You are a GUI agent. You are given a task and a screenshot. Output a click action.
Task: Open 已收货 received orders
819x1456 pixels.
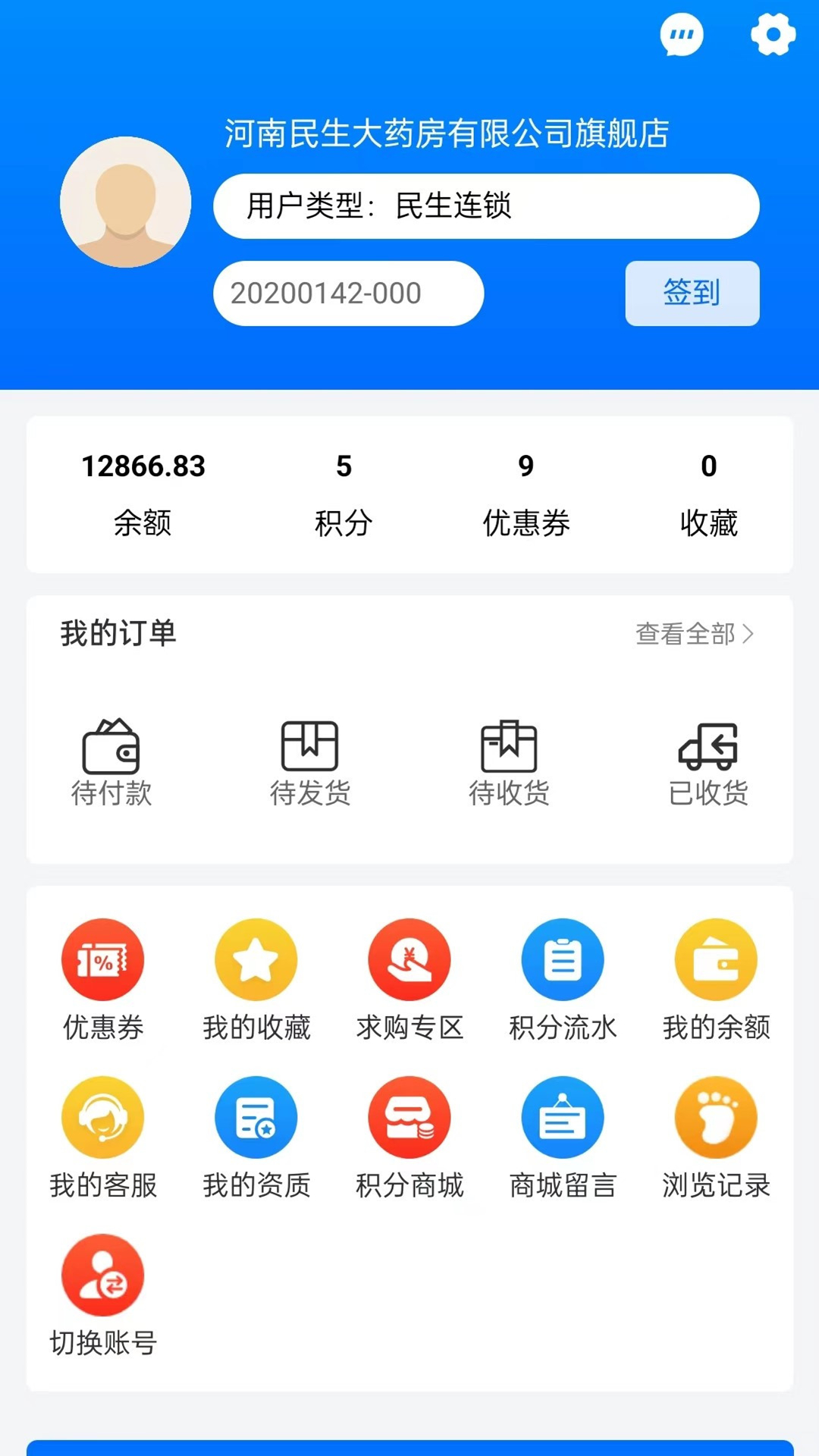[x=708, y=762]
